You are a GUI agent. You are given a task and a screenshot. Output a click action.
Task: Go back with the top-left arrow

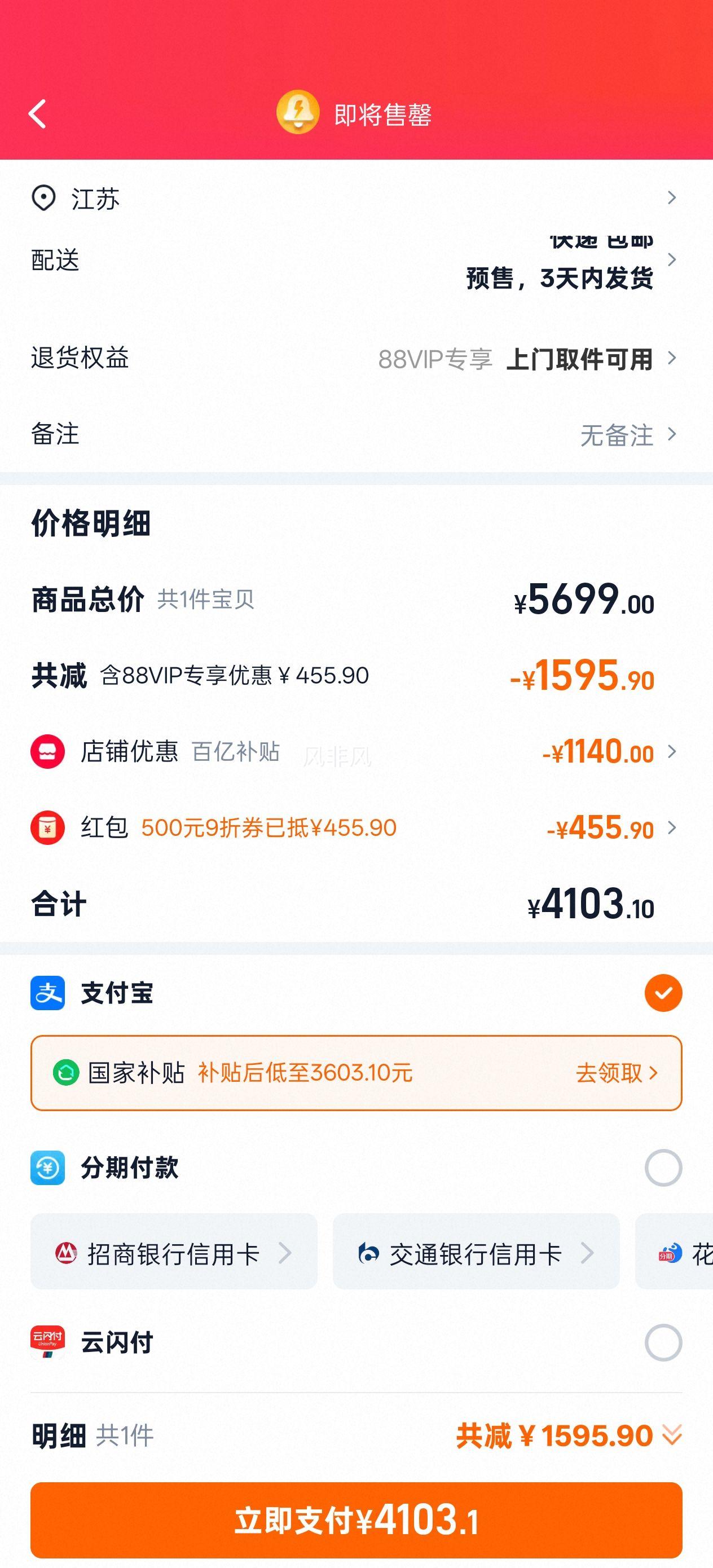coord(37,114)
